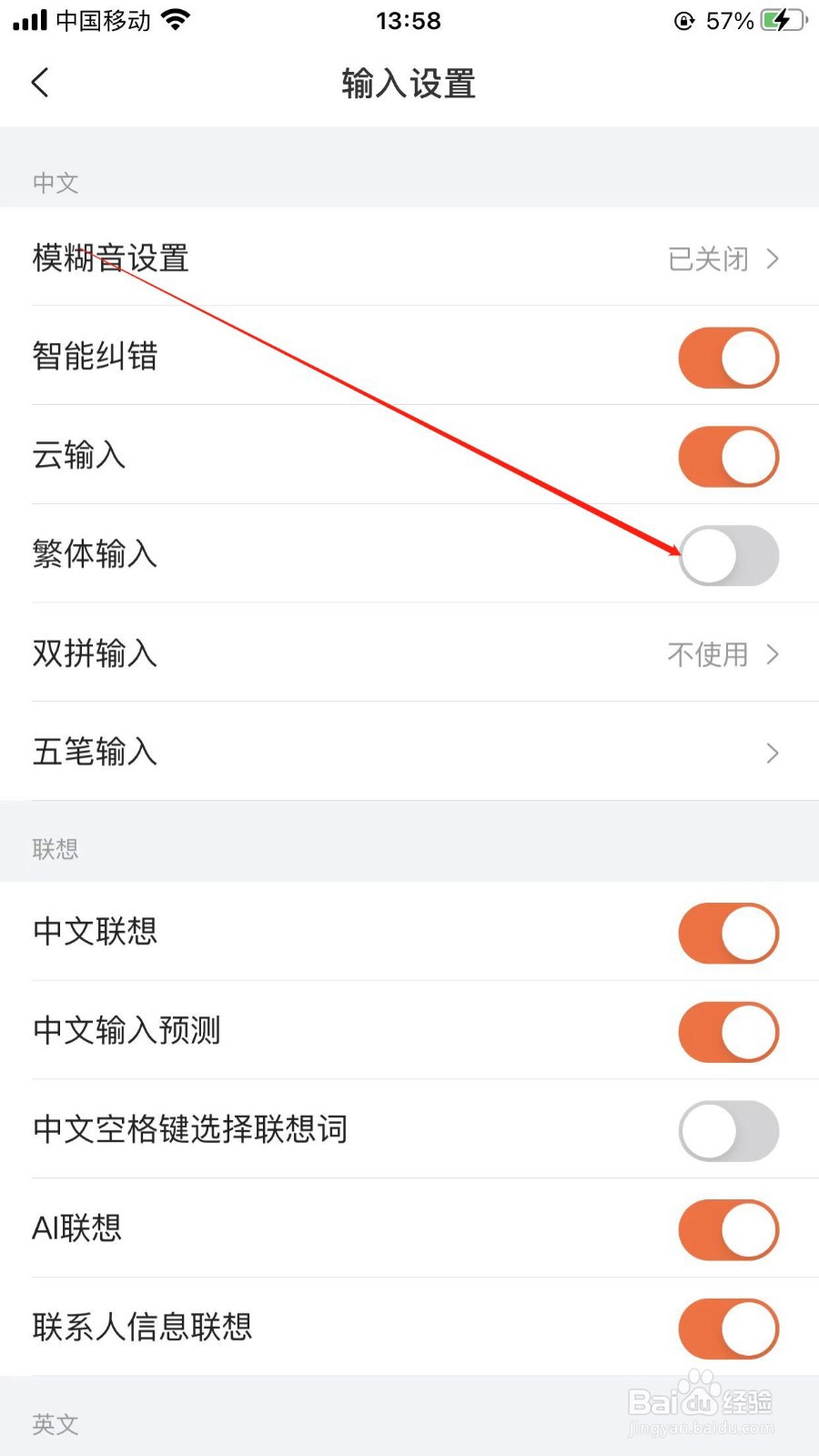The height and width of the screenshot is (1456, 819).
Task: Disable 智能纠错
Action: point(728,358)
